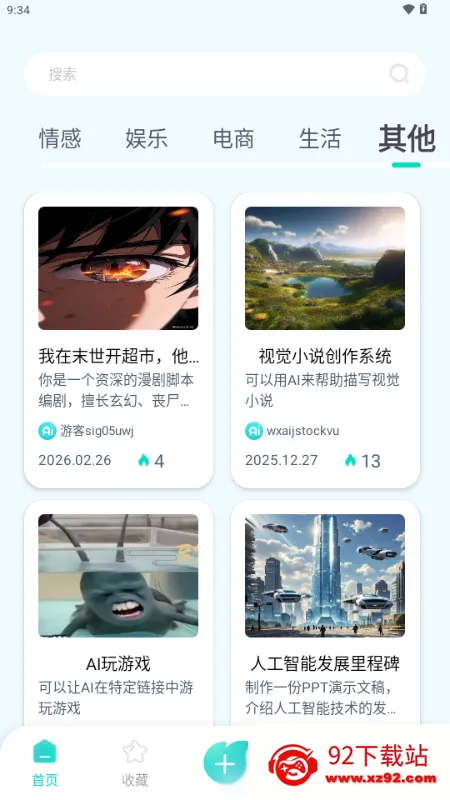Tap the 搜索 search field
This screenshot has width=450, height=800.
coord(224,74)
